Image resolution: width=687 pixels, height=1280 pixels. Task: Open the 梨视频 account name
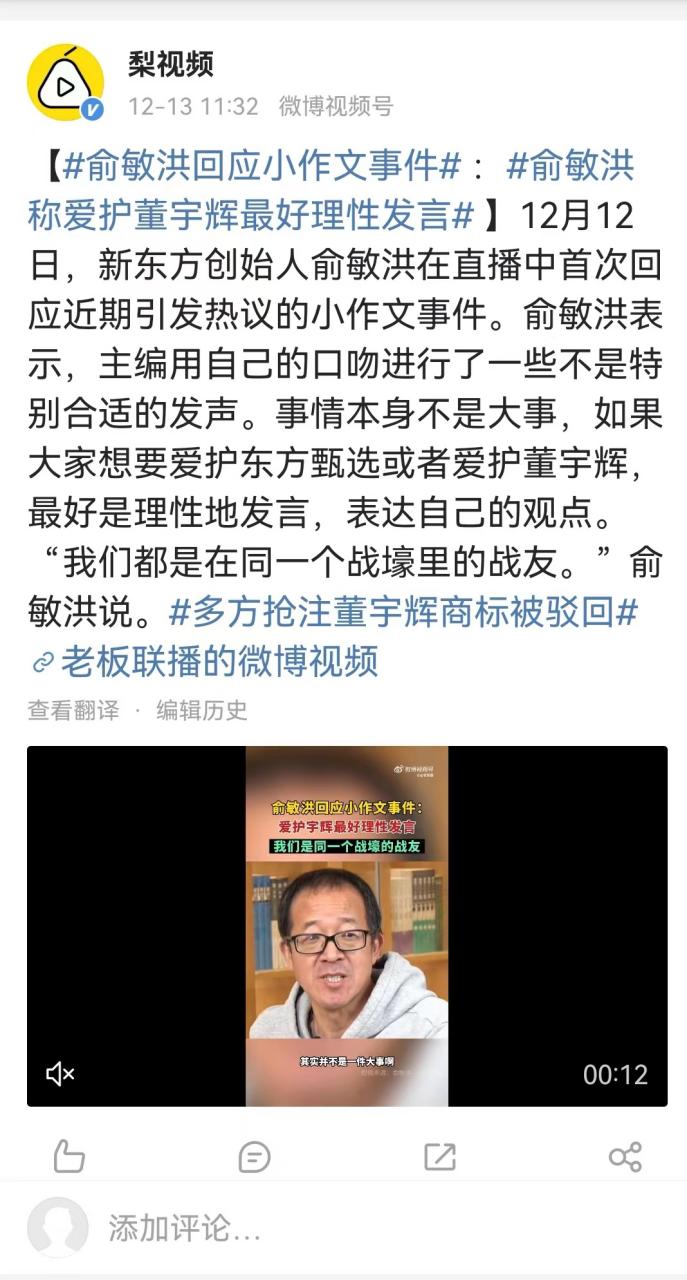(x=170, y=64)
